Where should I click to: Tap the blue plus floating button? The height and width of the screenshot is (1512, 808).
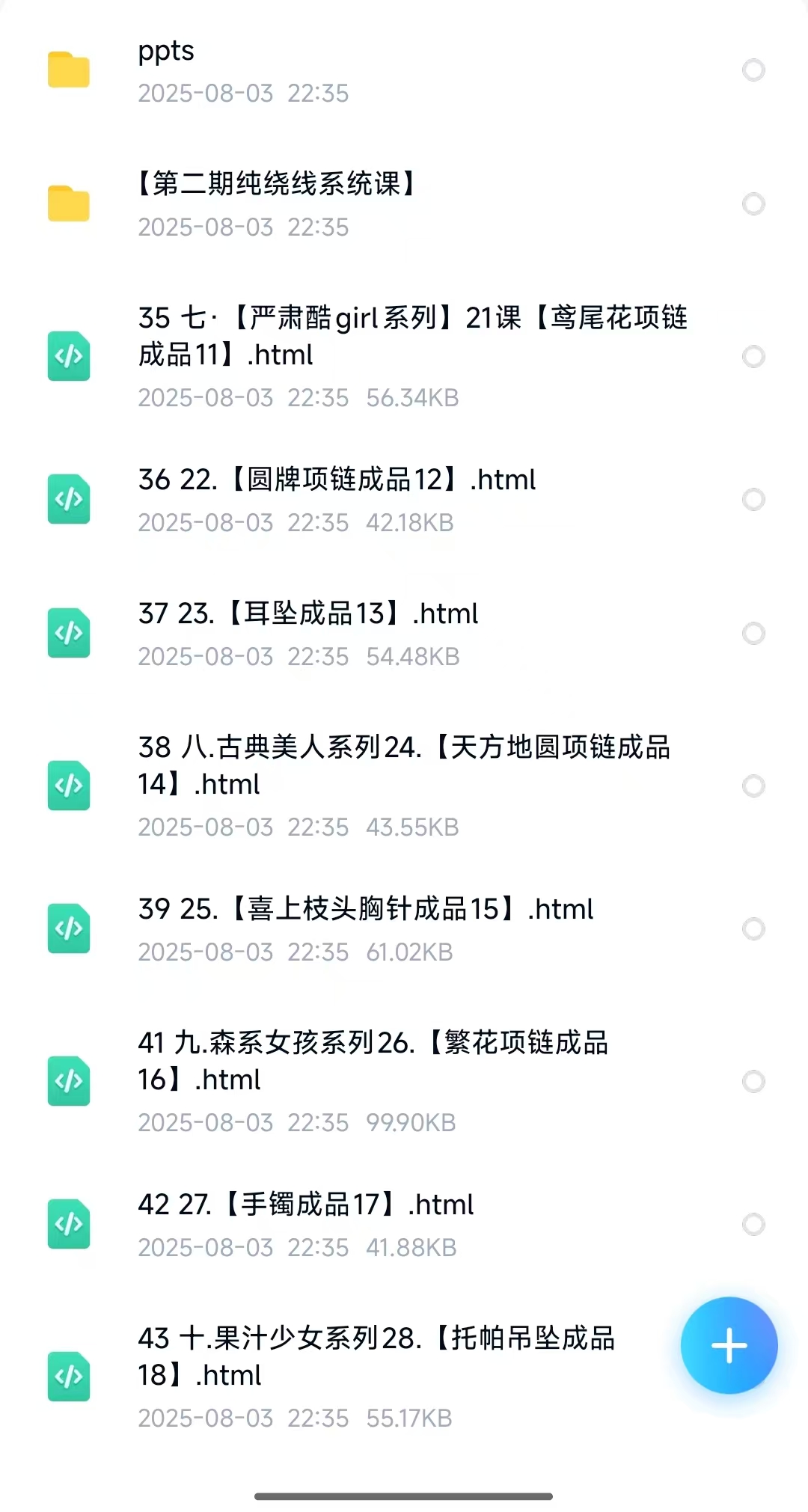click(x=729, y=1346)
